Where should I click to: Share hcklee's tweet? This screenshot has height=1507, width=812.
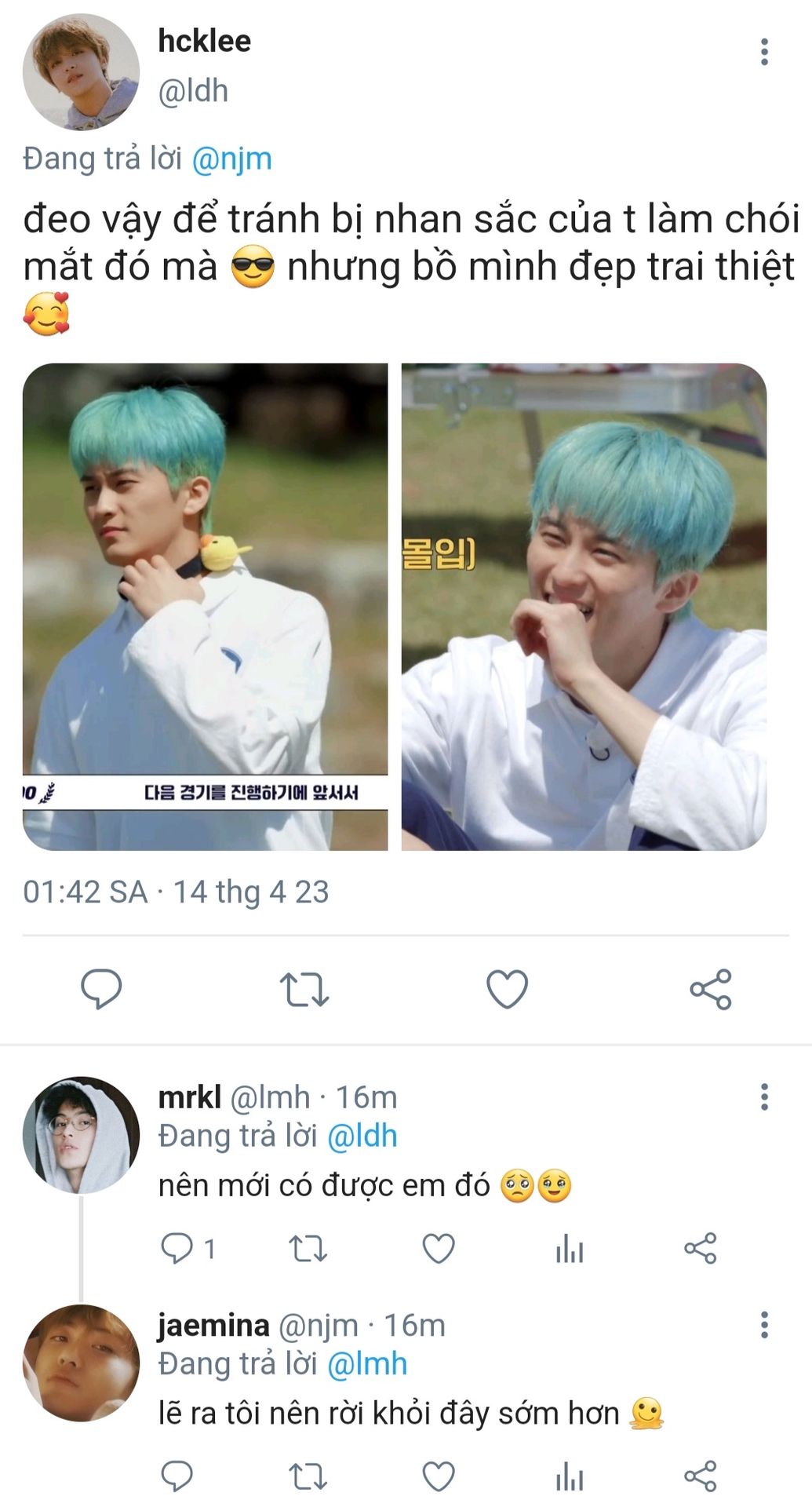pos(710,989)
